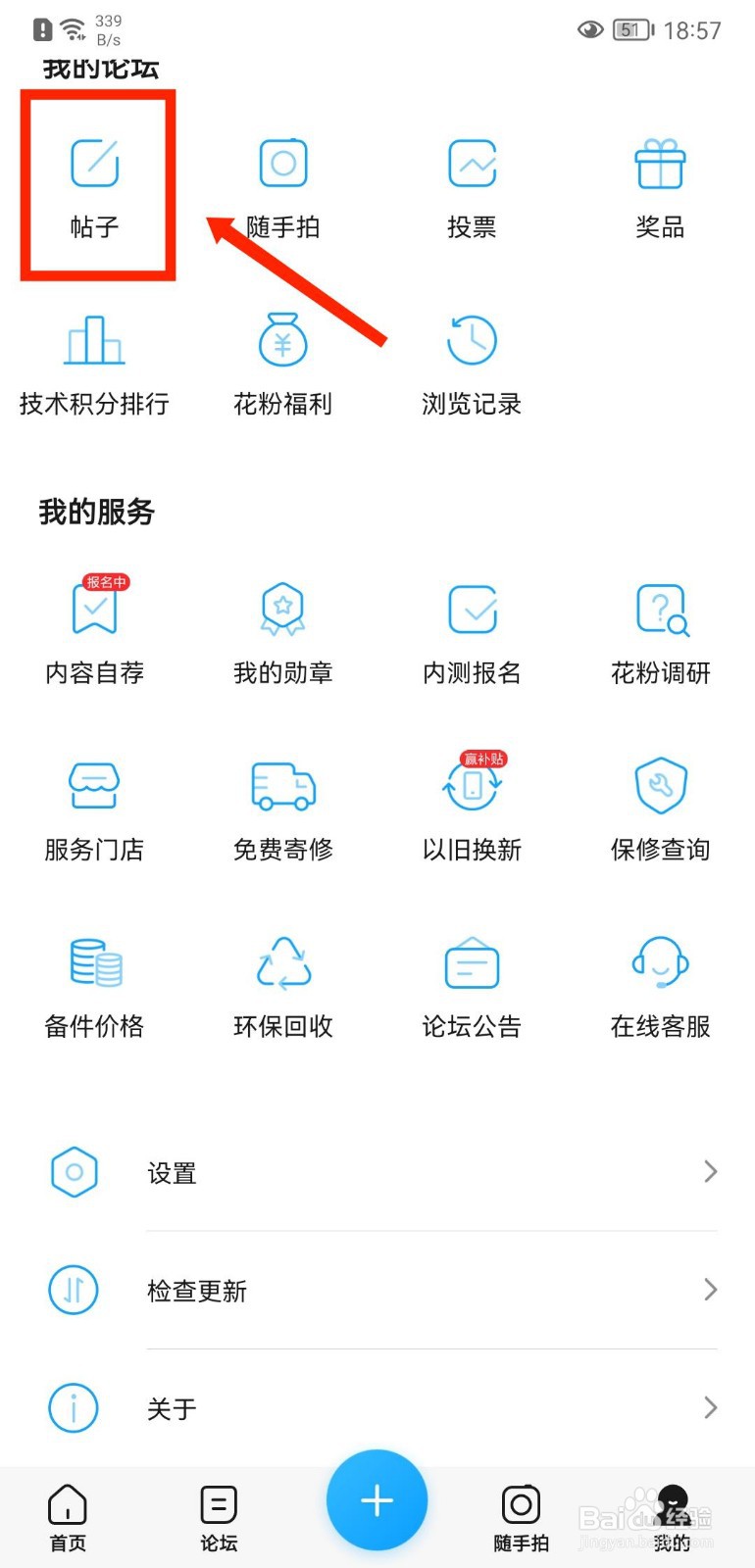View 我的勋章 badges
The image size is (755, 1568).
pyautogui.click(x=283, y=634)
